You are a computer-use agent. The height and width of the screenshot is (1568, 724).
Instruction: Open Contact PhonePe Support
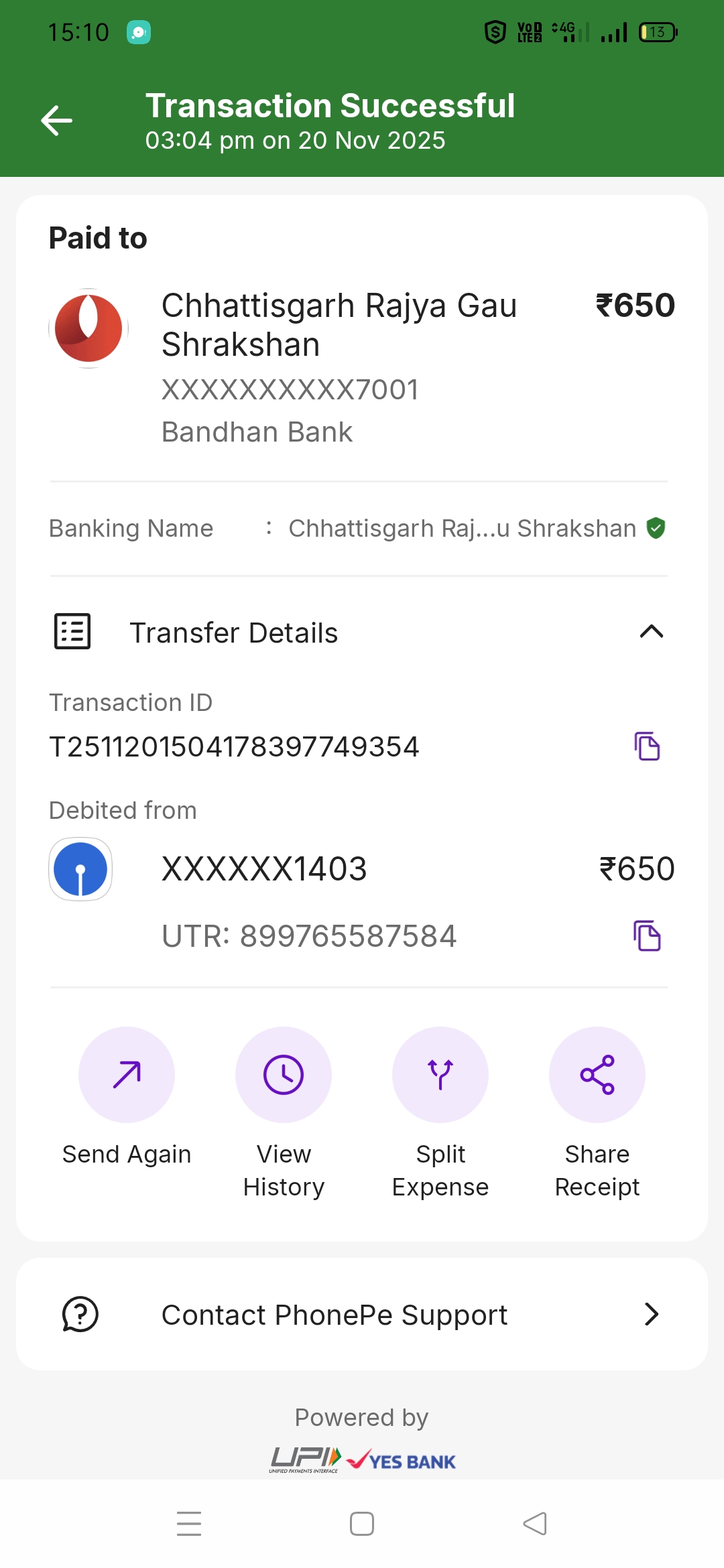pyautogui.click(x=362, y=1314)
